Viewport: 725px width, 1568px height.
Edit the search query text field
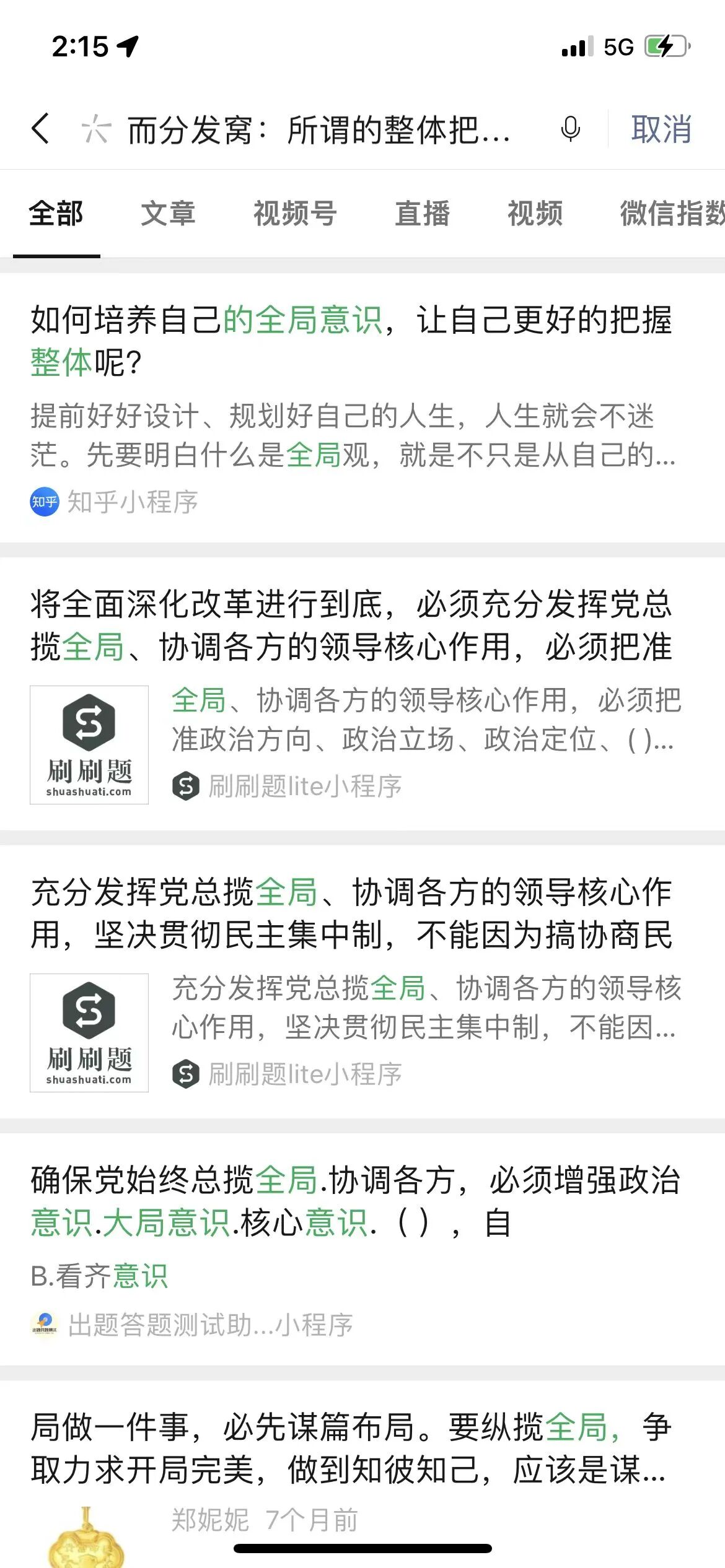319,130
